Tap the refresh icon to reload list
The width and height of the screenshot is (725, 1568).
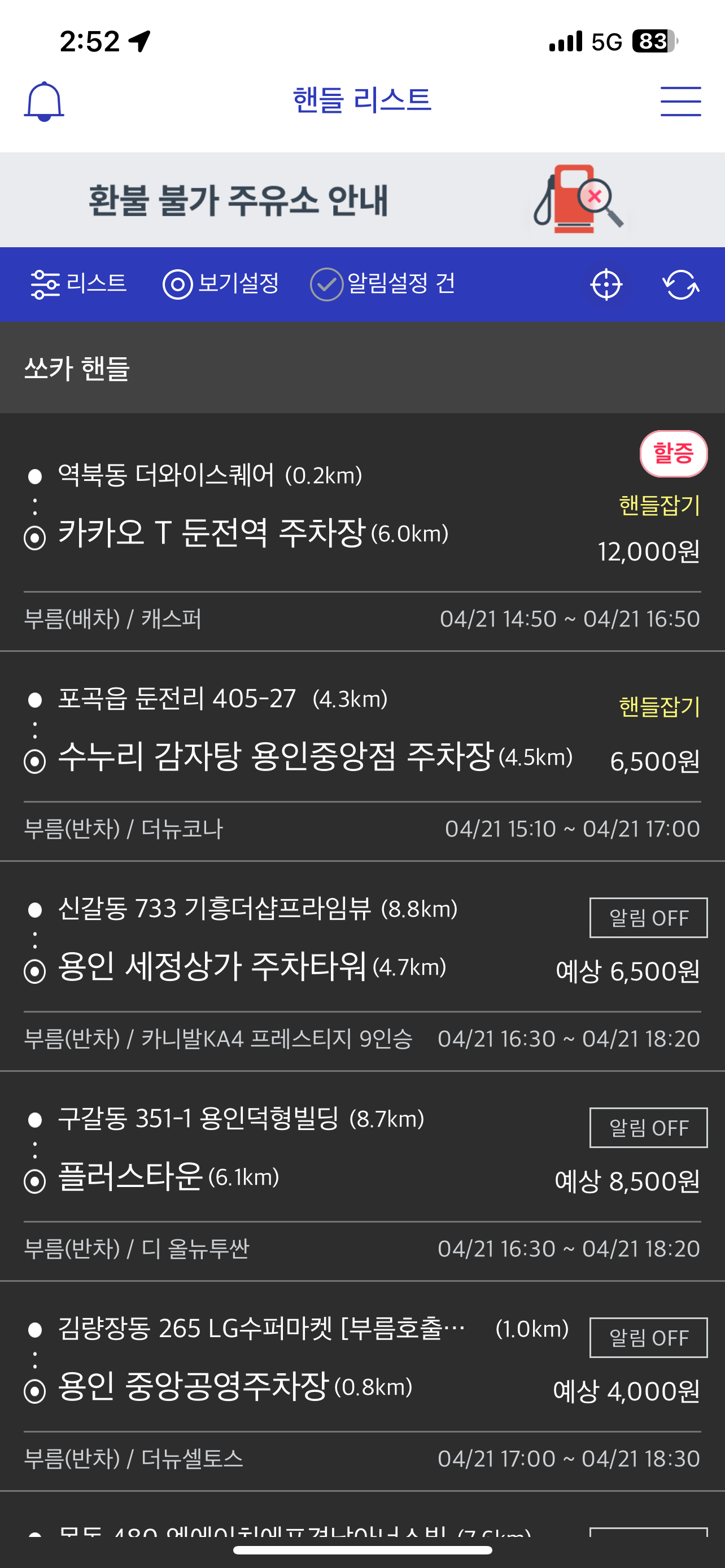(680, 284)
